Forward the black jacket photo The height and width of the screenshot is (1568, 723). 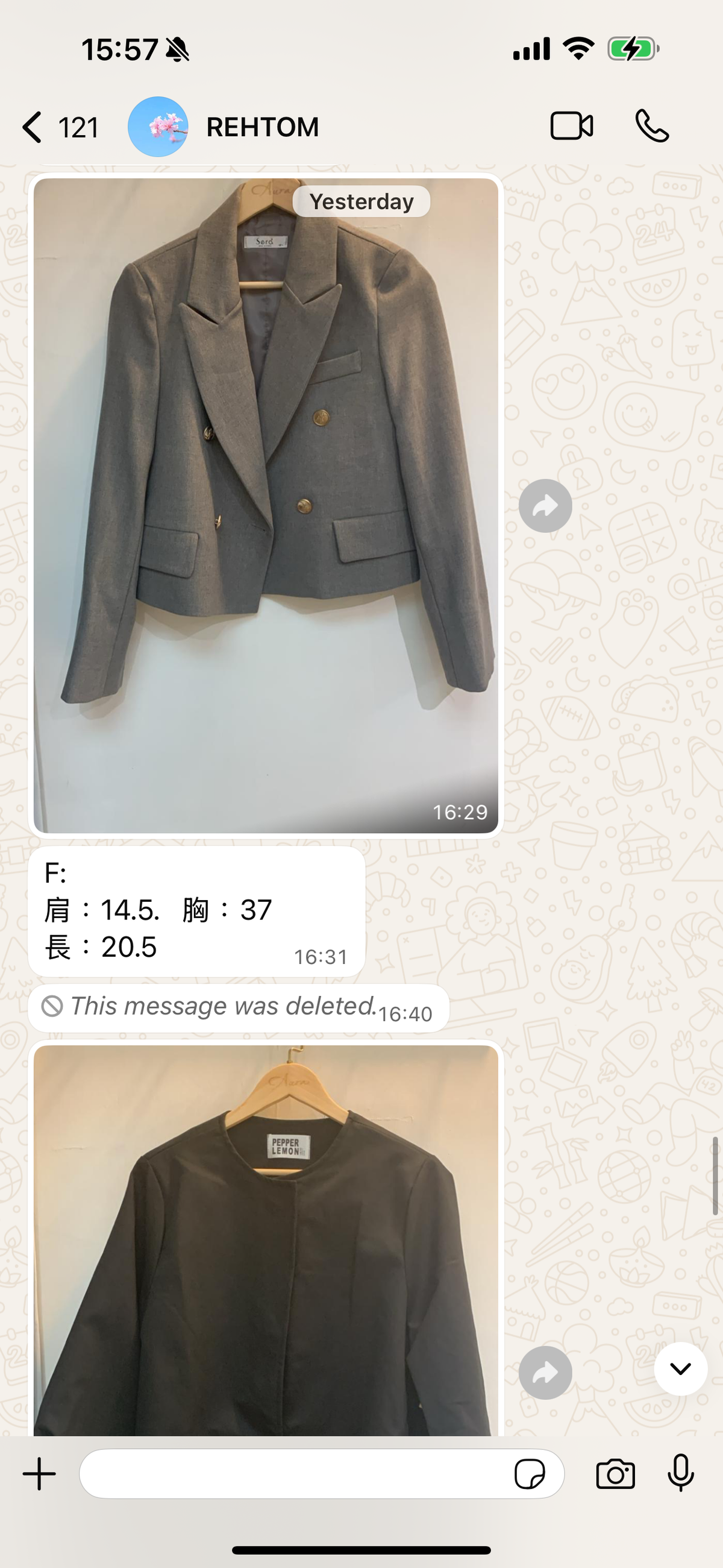pyautogui.click(x=545, y=1368)
